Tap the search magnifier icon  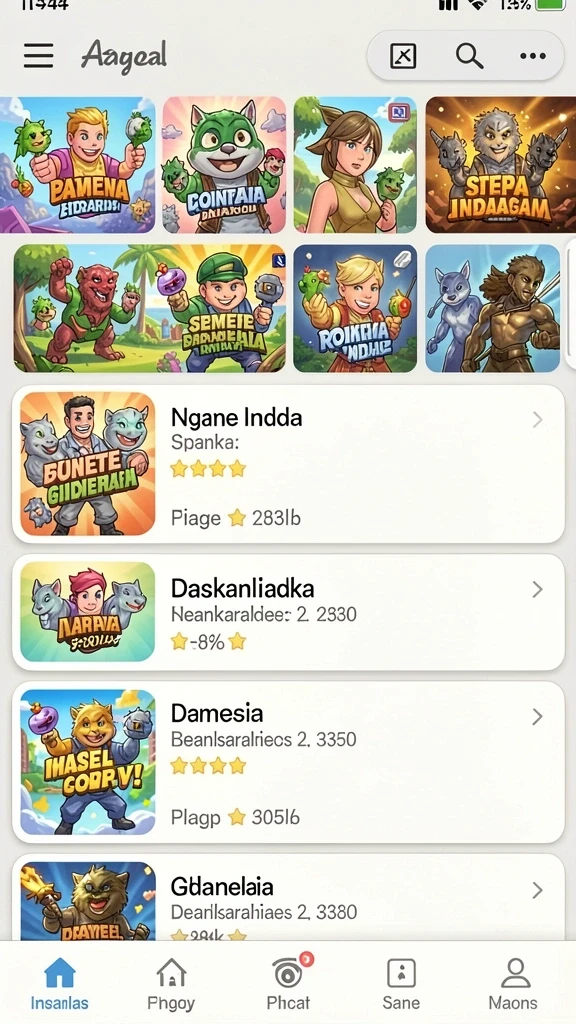coord(469,56)
